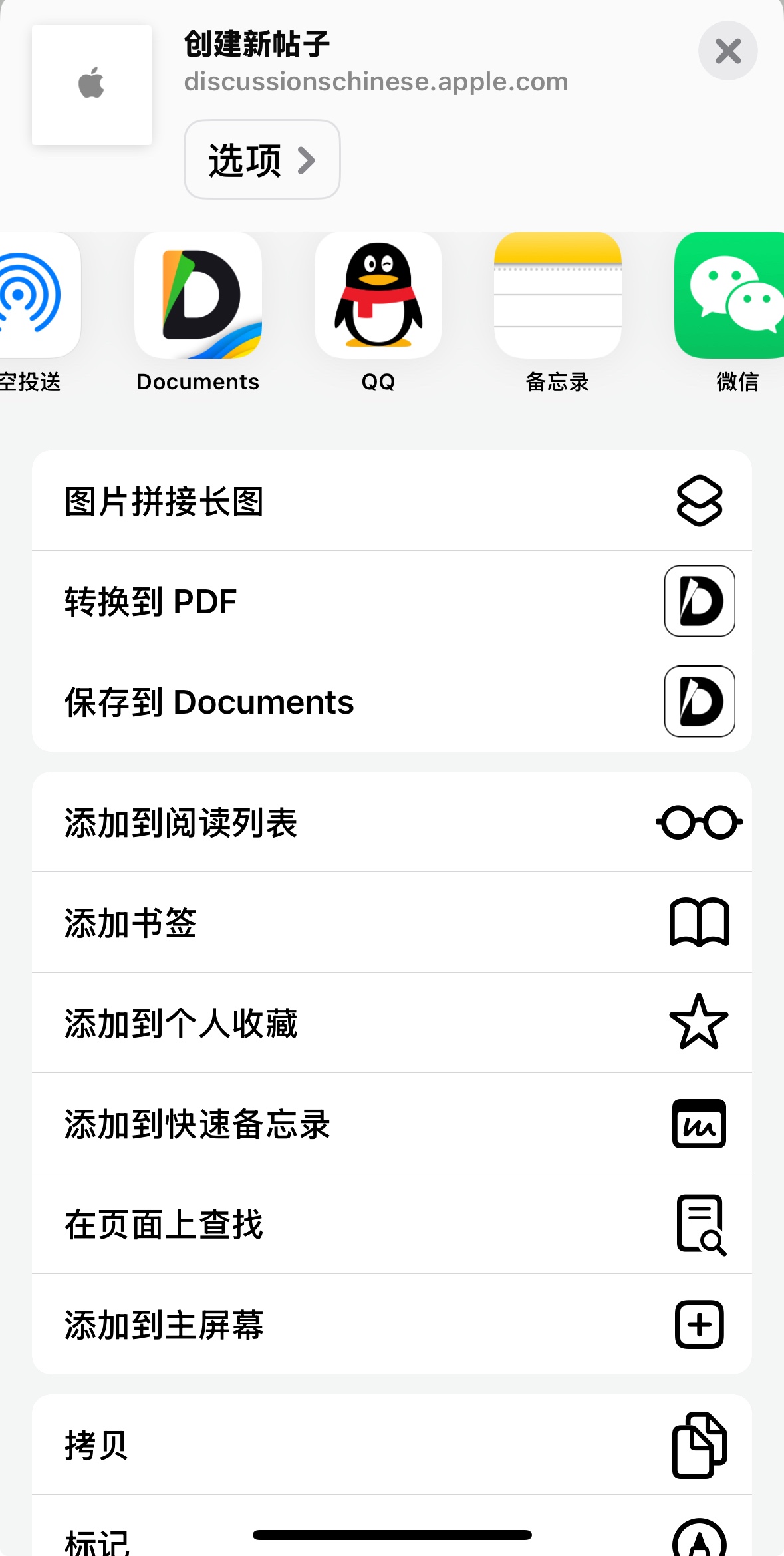Share to 备忘录 Notes app
Image resolution: width=784 pixels, height=1556 pixels.
pos(558,297)
